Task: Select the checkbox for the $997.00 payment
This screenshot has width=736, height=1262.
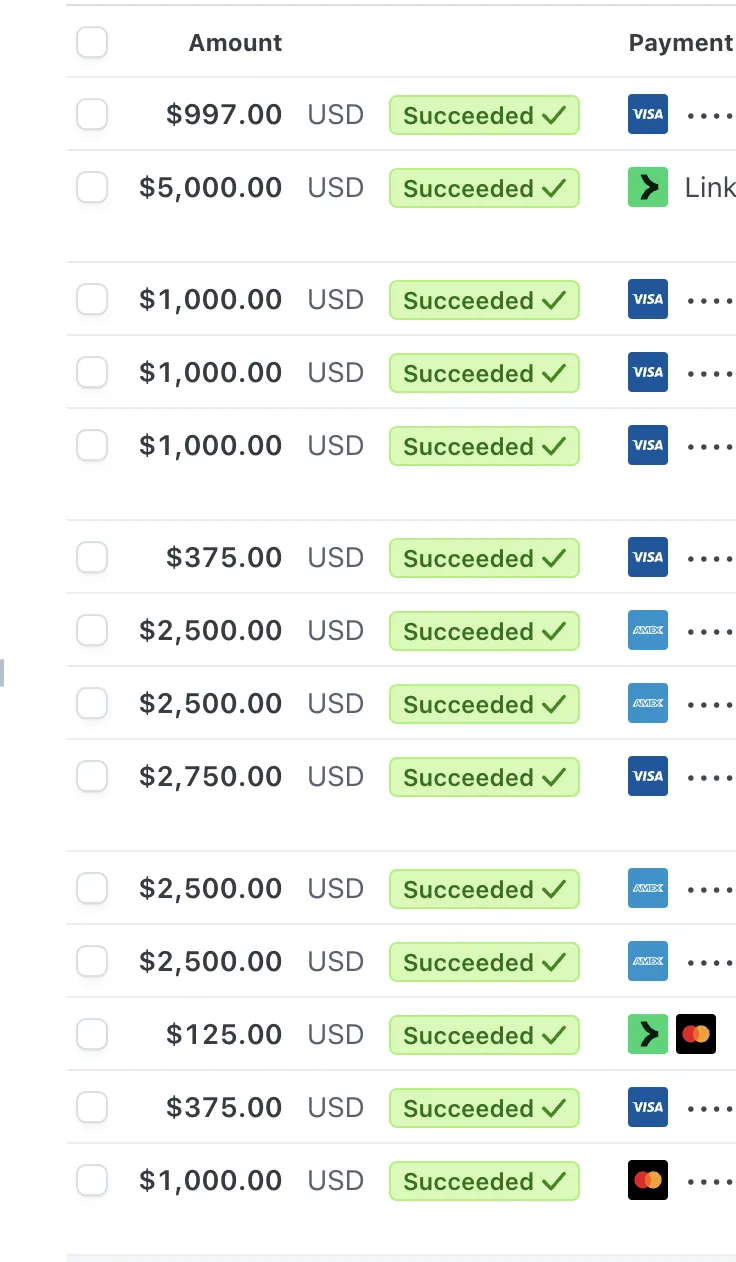Action: pos(92,114)
